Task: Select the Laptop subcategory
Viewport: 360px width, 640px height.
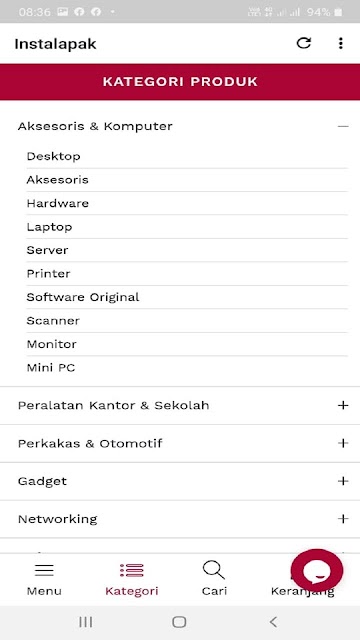Action: (x=187, y=227)
